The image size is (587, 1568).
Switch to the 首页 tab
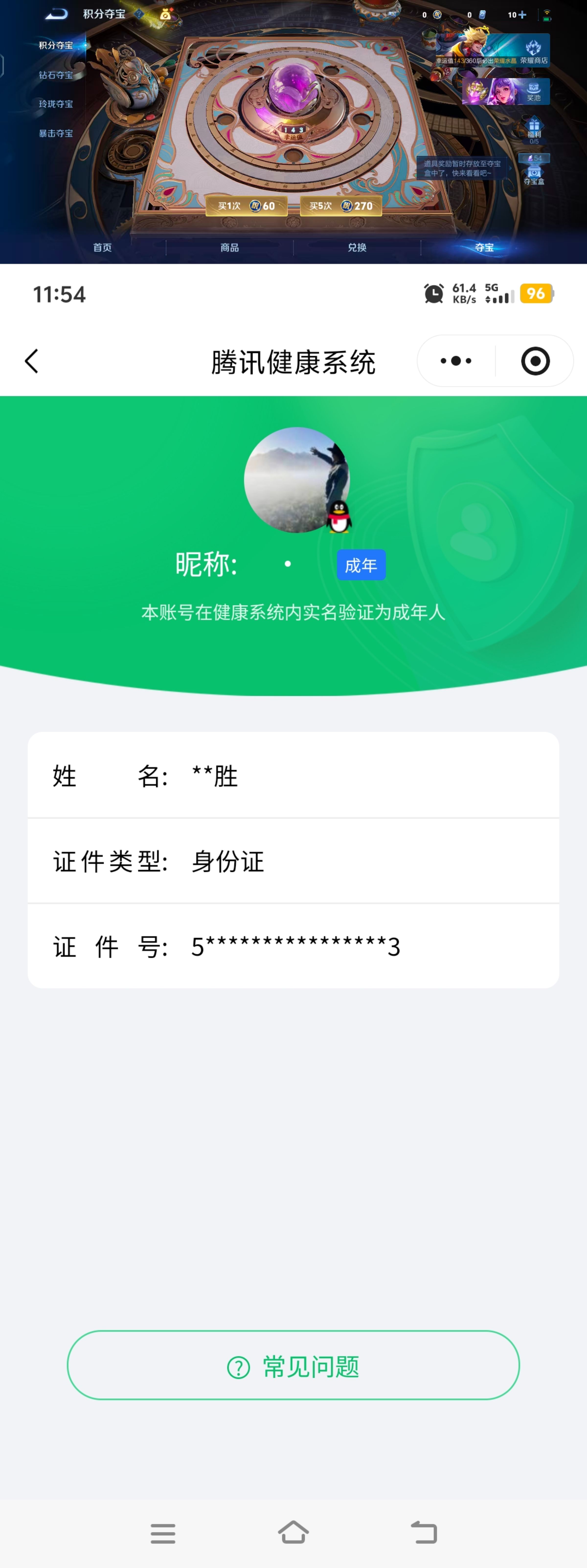(x=102, y=248)
